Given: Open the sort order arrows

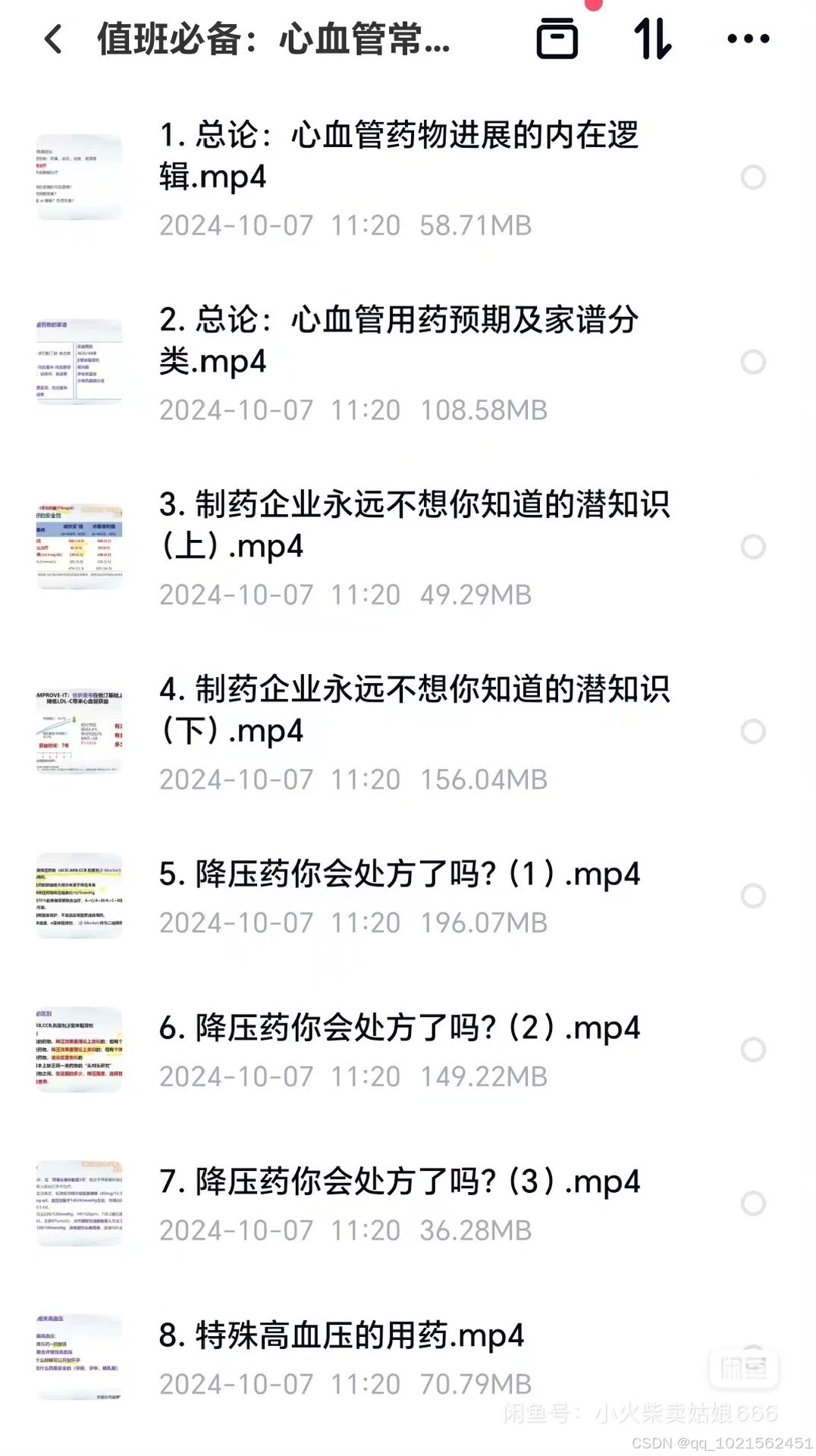Looking at the screenshot, I should coord(653,39).
